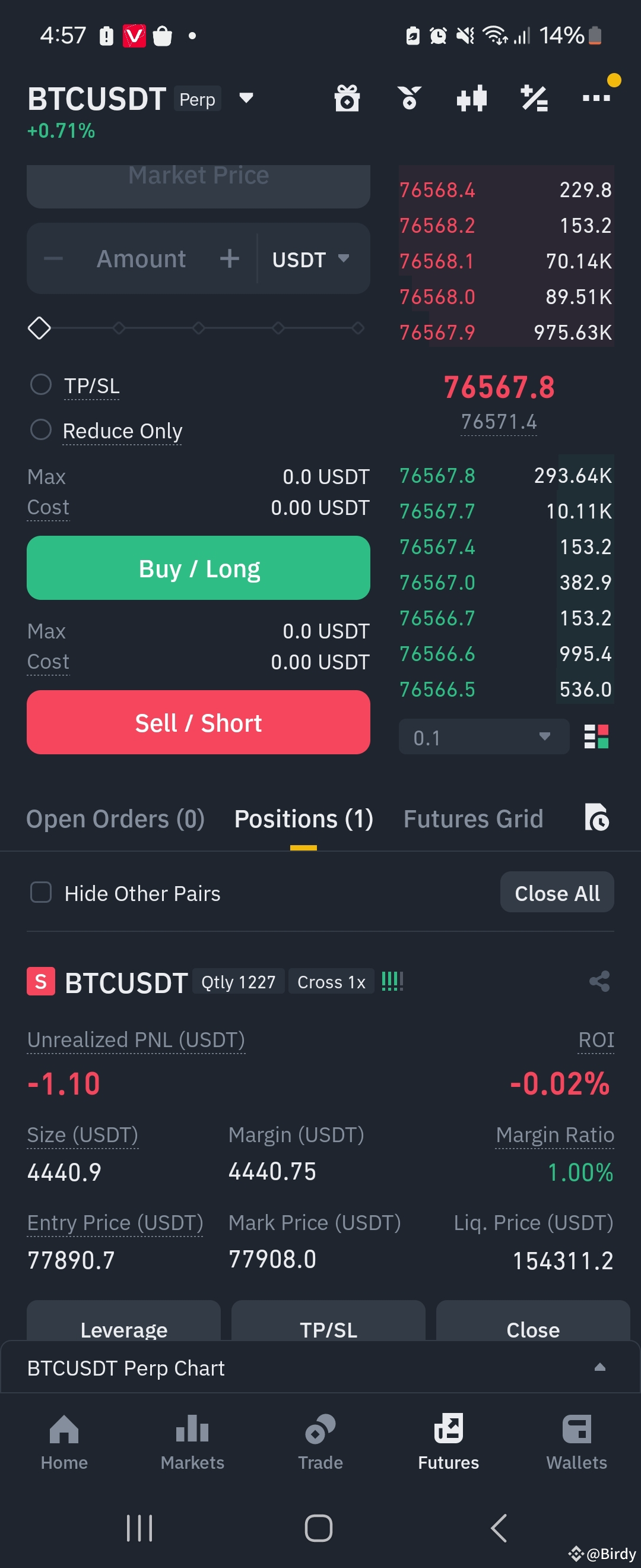
Task: Switch to the Futures Grid tab
Action: coord(473,818)
